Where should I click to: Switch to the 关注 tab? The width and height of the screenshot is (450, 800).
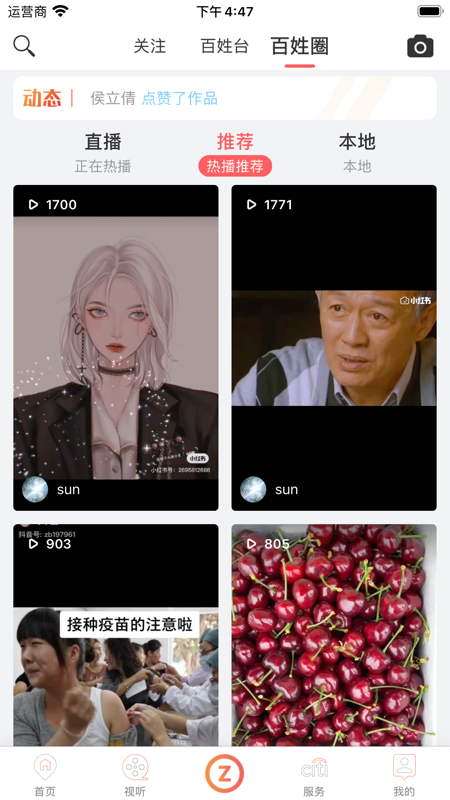tap(149, 46)
